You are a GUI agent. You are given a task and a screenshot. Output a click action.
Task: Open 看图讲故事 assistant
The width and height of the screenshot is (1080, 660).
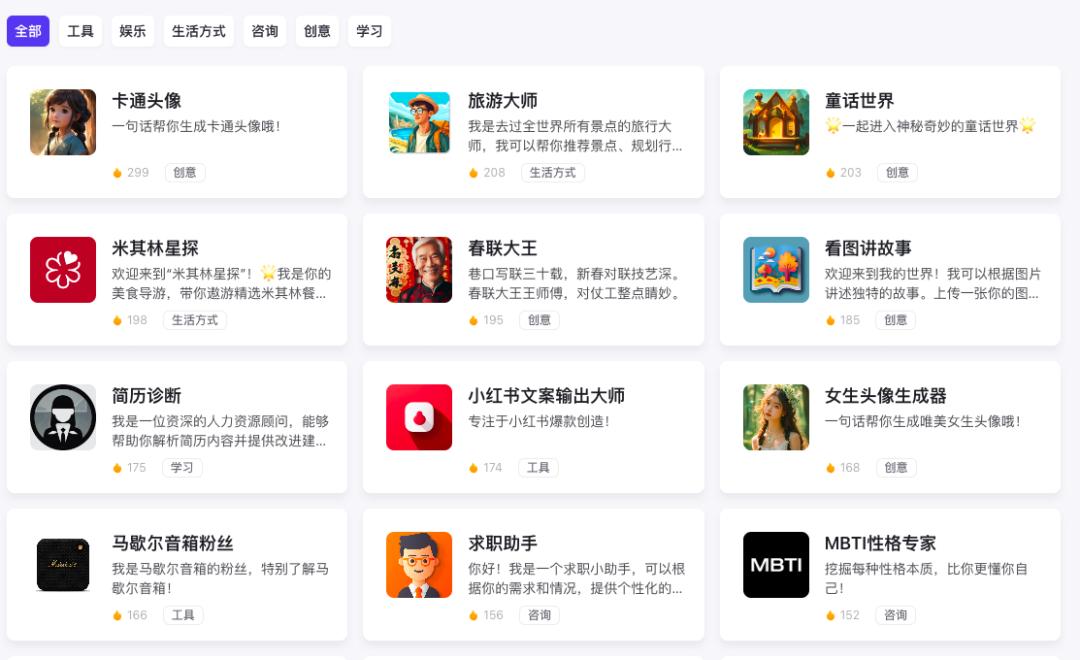click(x=890, y=279)
